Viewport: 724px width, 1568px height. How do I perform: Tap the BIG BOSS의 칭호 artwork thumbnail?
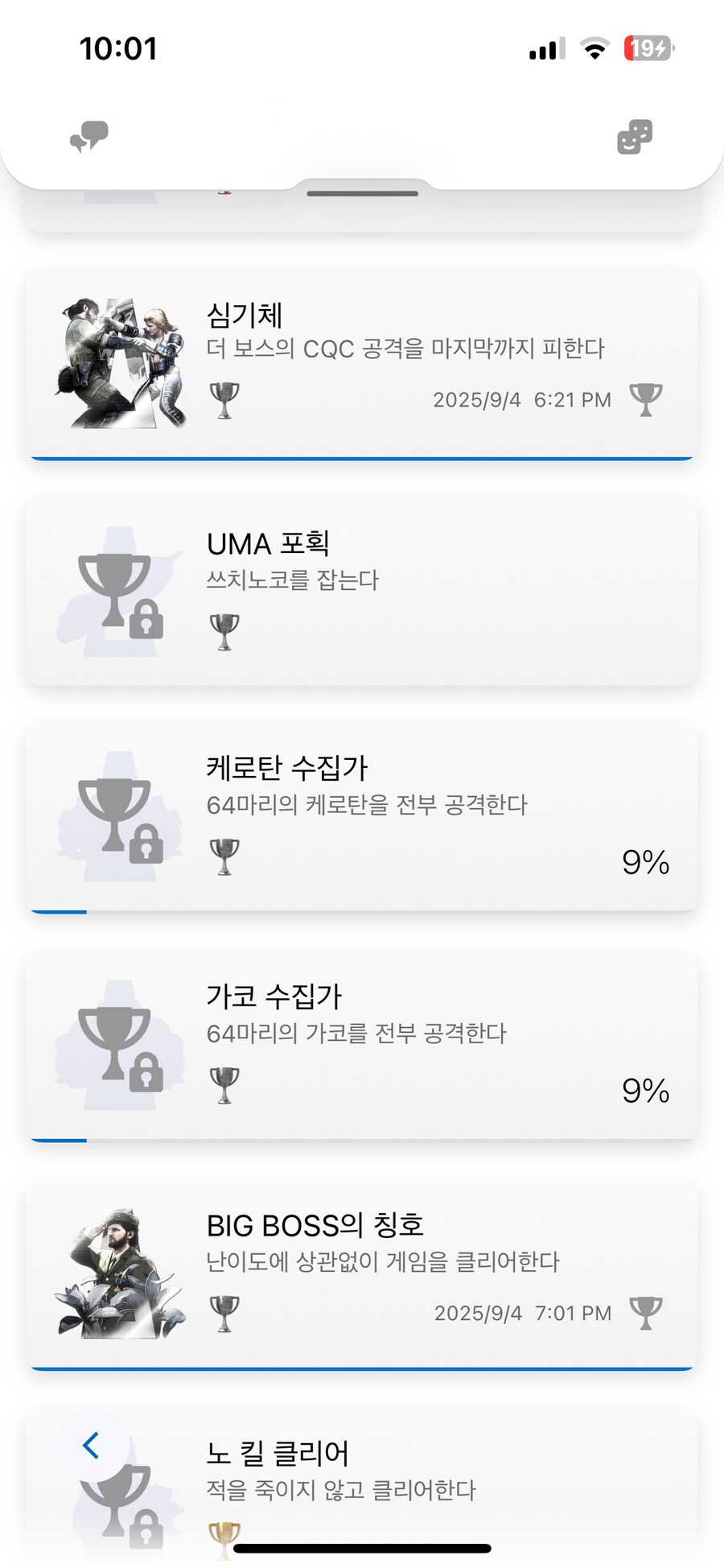(x=120, y=1270)
